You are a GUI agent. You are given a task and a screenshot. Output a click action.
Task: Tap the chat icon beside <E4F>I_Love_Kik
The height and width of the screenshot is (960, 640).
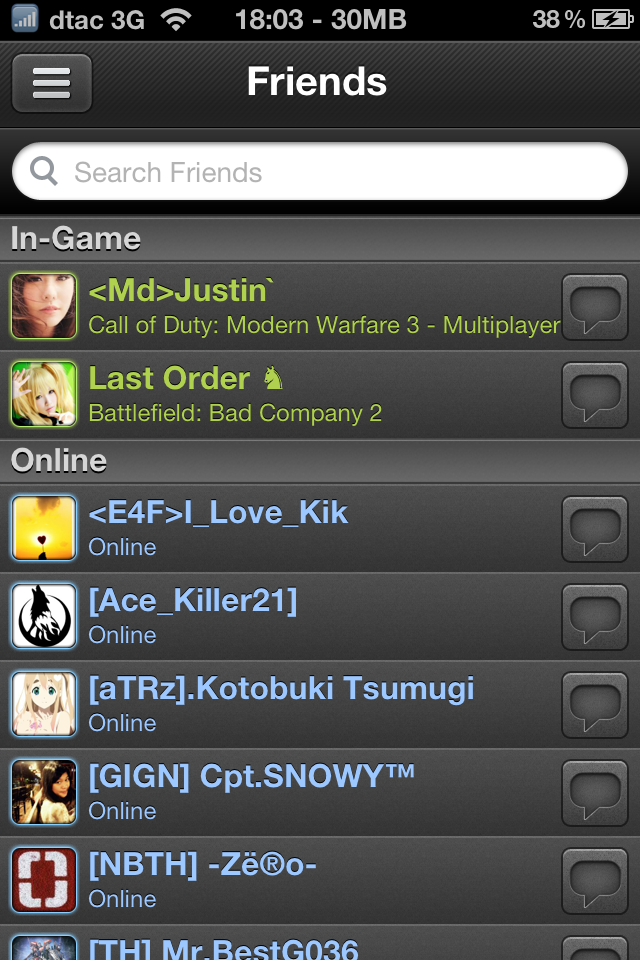click(x=596, y=527)
